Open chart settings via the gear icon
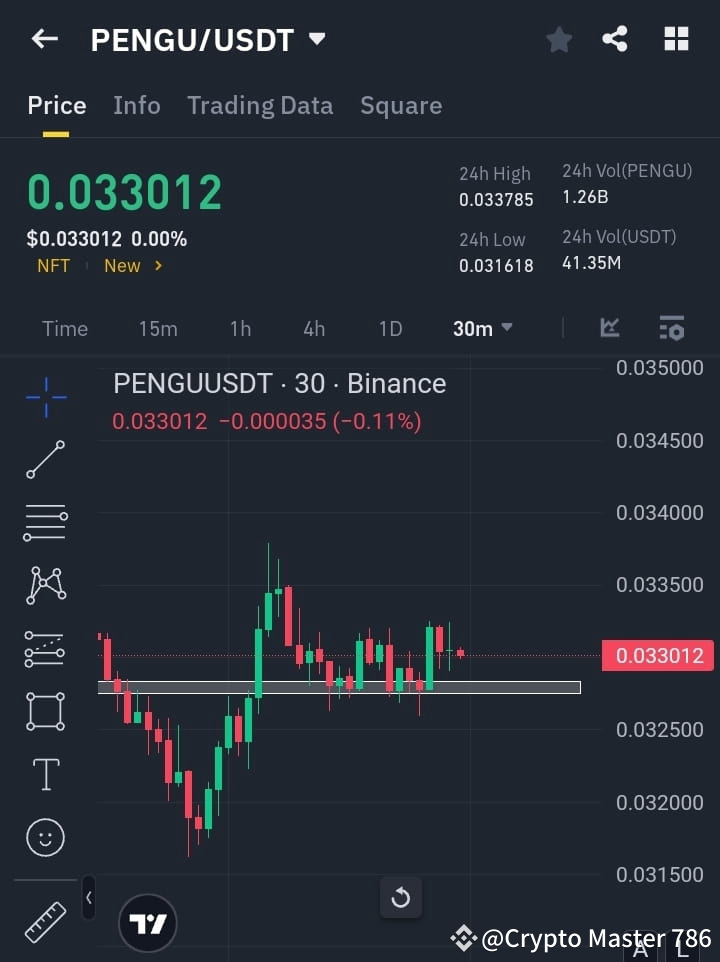 pos(671,328)
